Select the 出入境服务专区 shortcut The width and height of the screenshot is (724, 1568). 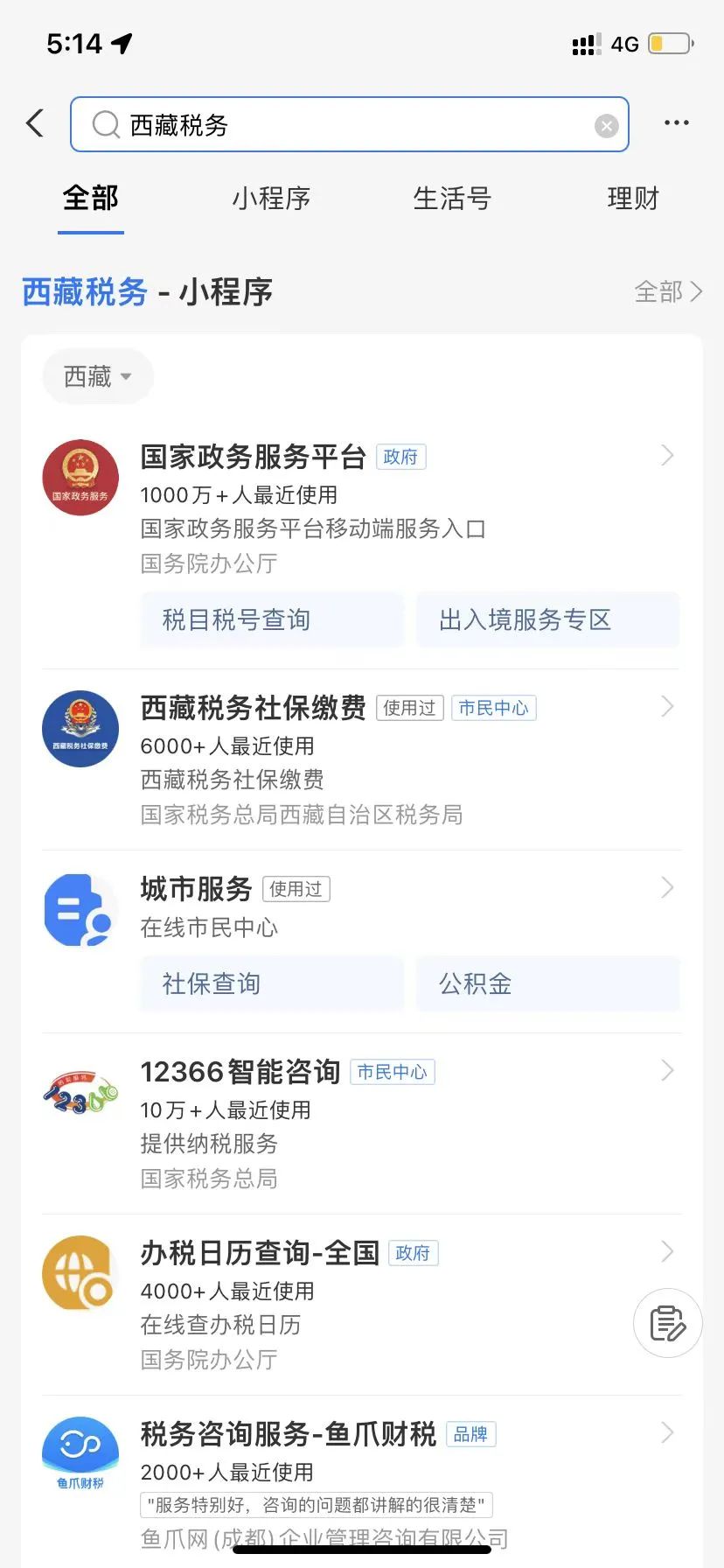548,619
